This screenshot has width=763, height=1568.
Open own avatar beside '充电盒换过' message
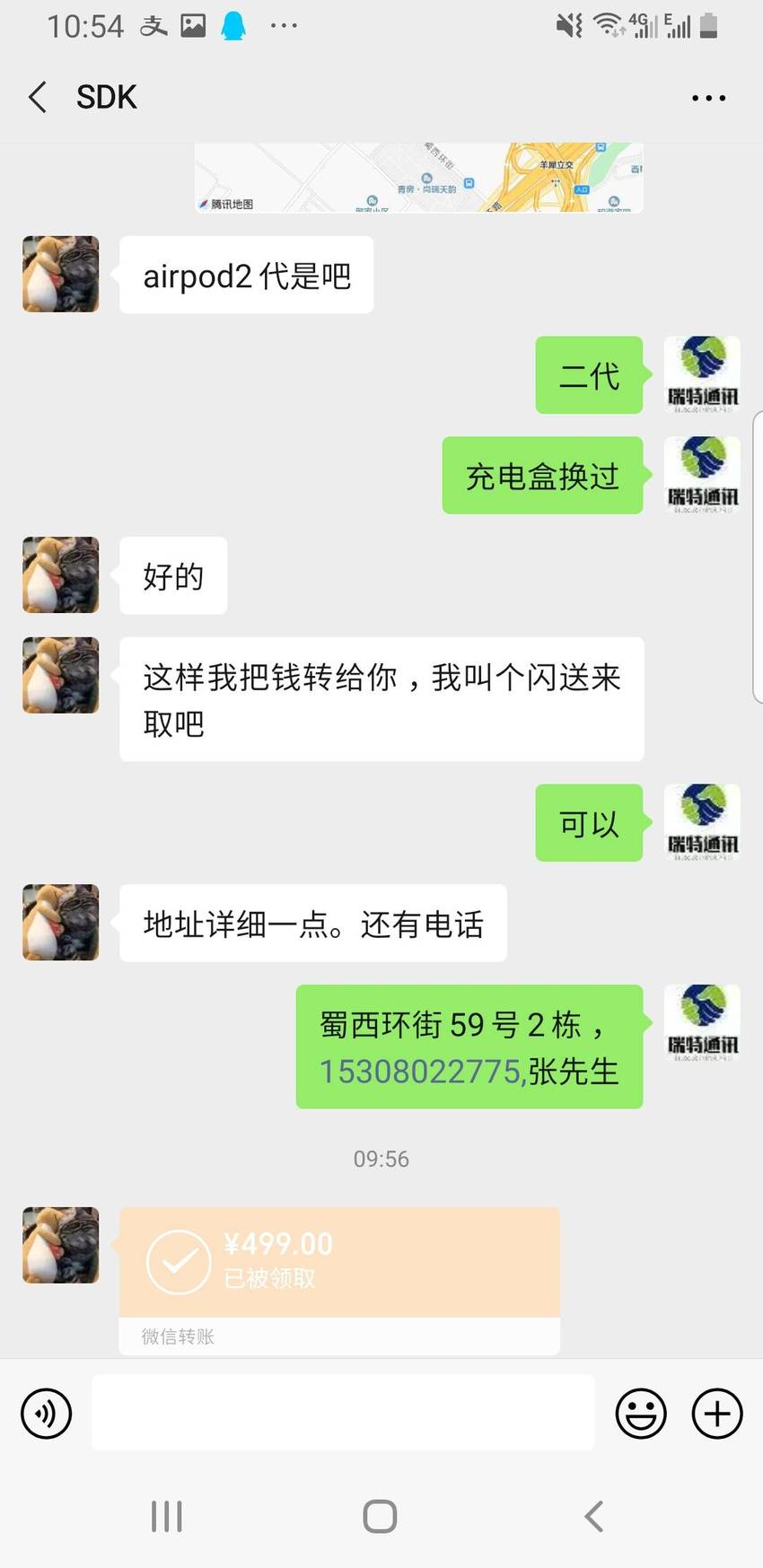pos(702,476)
